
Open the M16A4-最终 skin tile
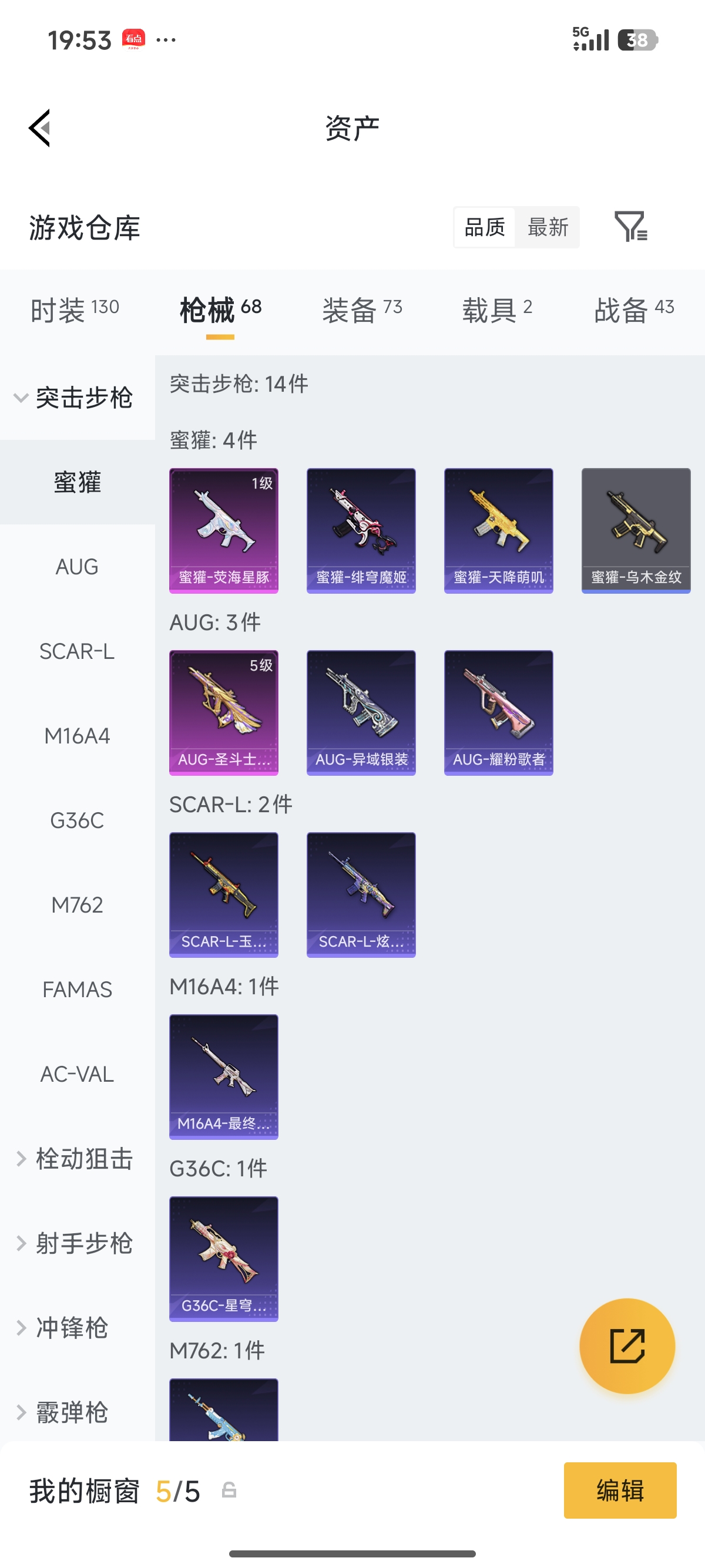[223, 1077]
